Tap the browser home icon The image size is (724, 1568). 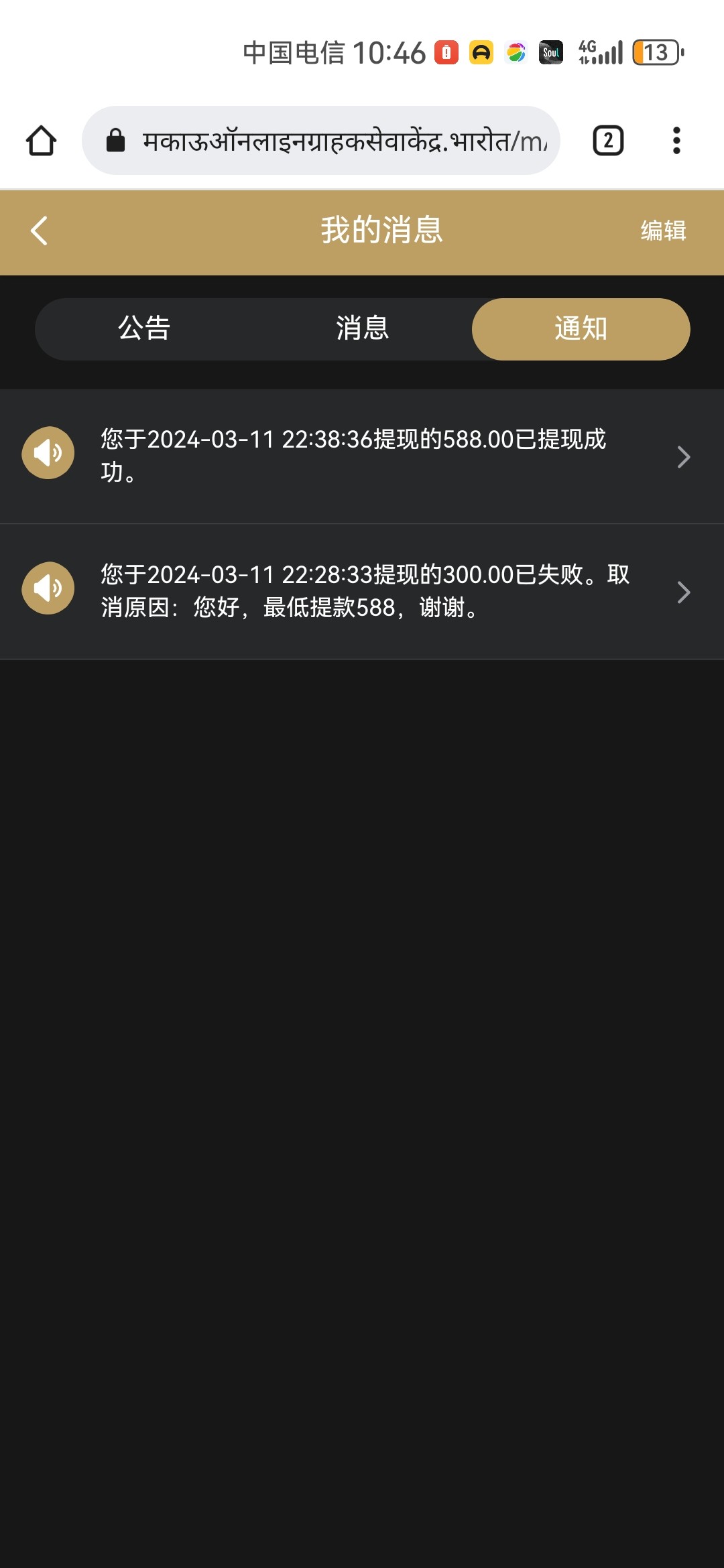(x=42, y=141)
